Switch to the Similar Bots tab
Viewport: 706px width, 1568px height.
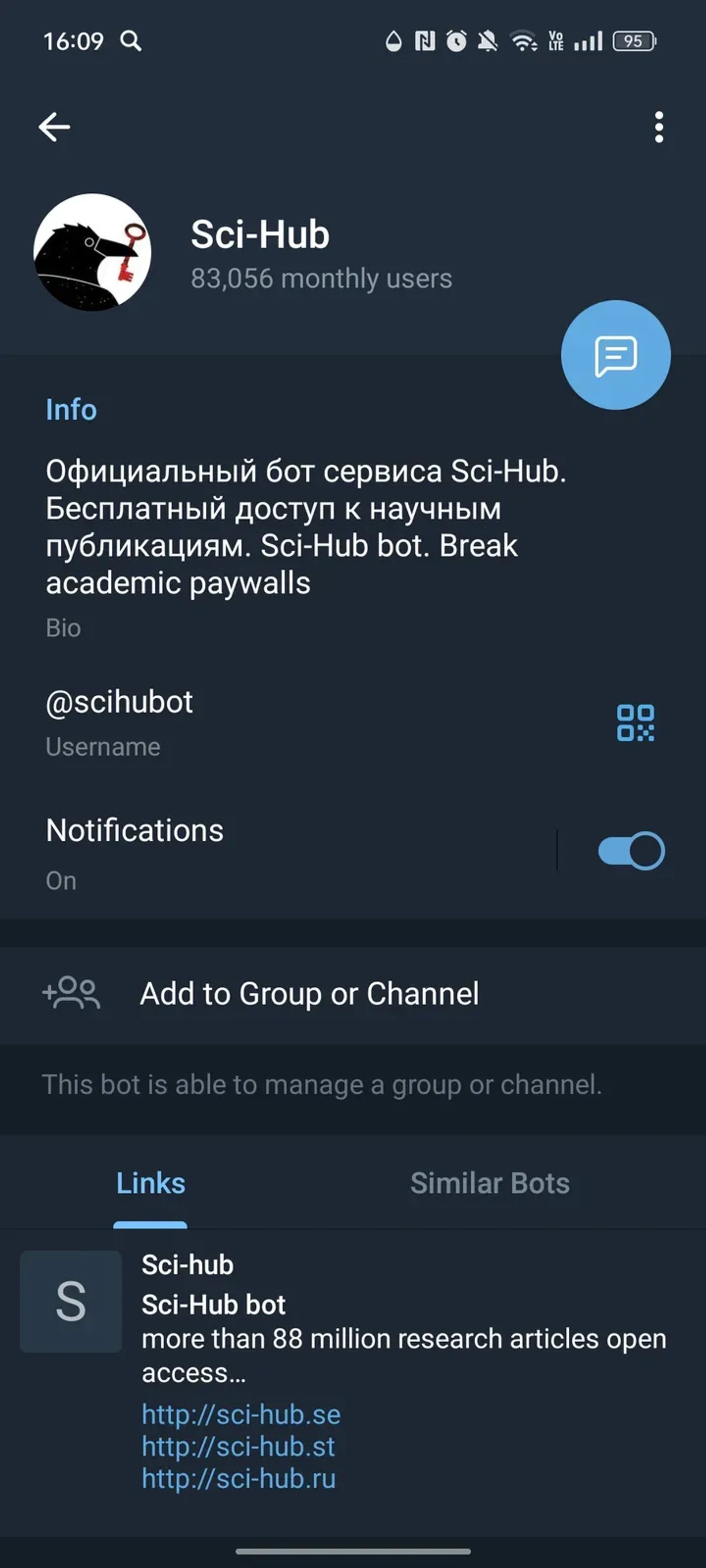coord(490,1183)
